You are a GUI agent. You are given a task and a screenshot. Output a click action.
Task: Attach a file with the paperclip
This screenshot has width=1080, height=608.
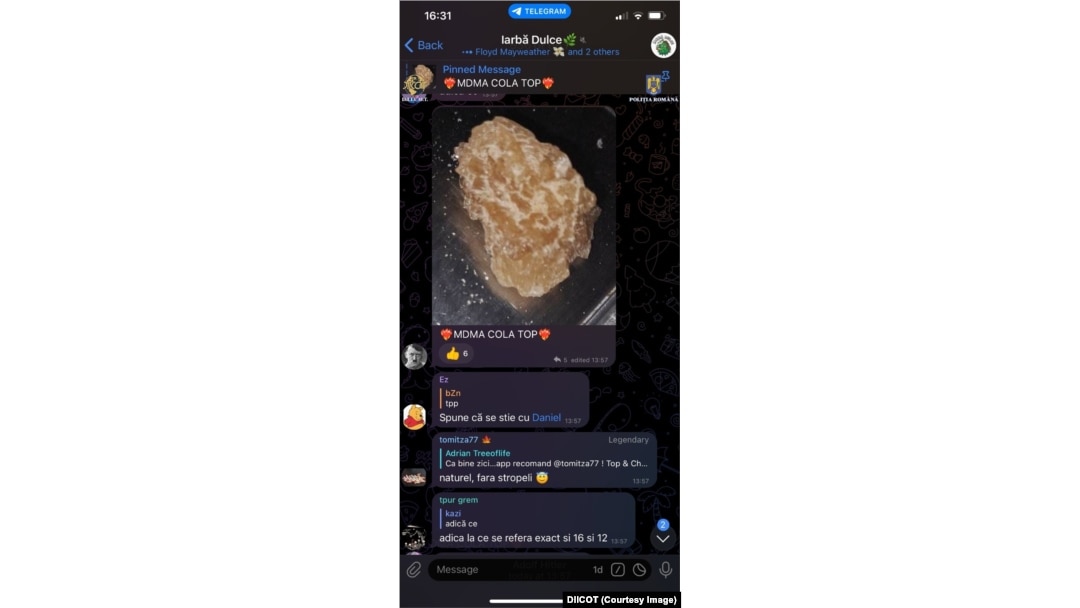click(414, 569)
